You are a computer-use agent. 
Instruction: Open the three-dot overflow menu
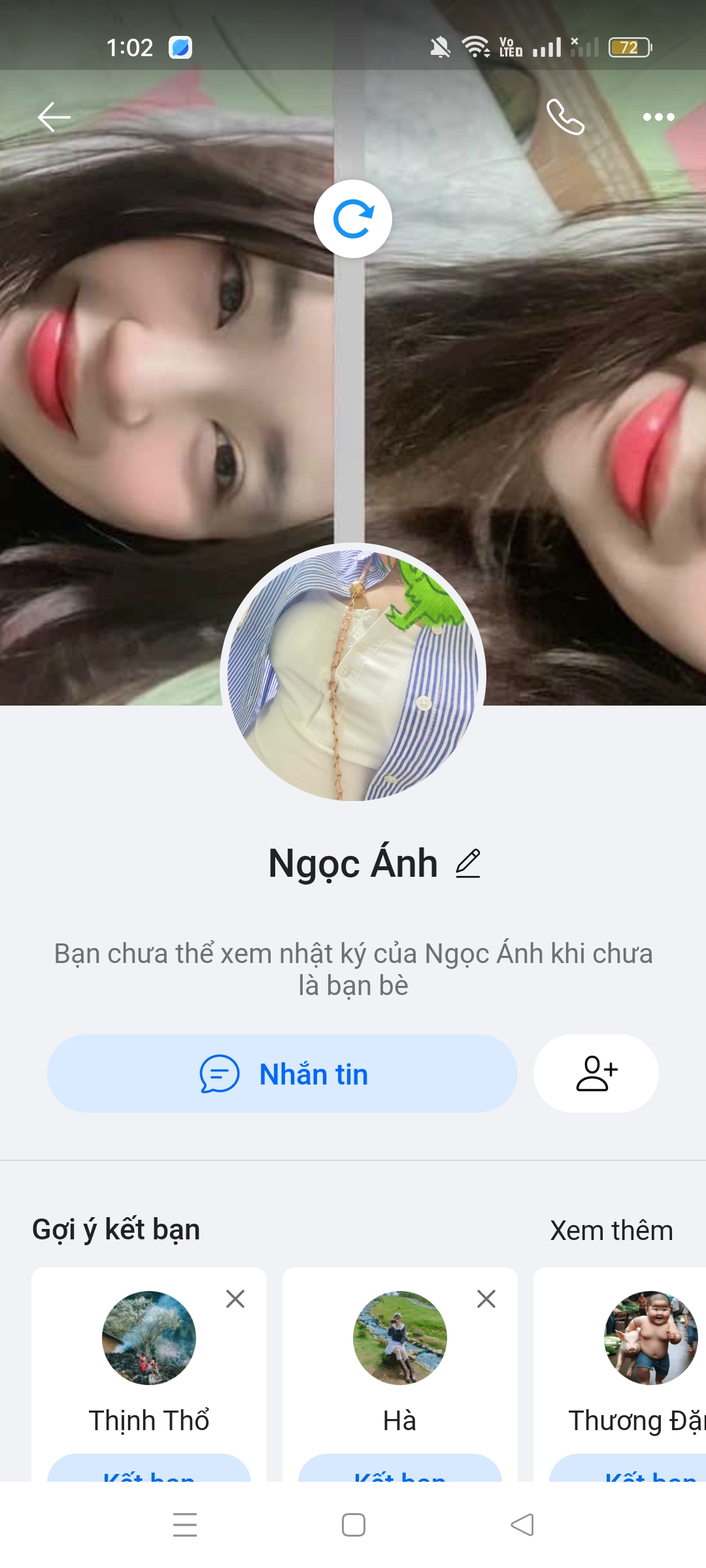point(658,118)
